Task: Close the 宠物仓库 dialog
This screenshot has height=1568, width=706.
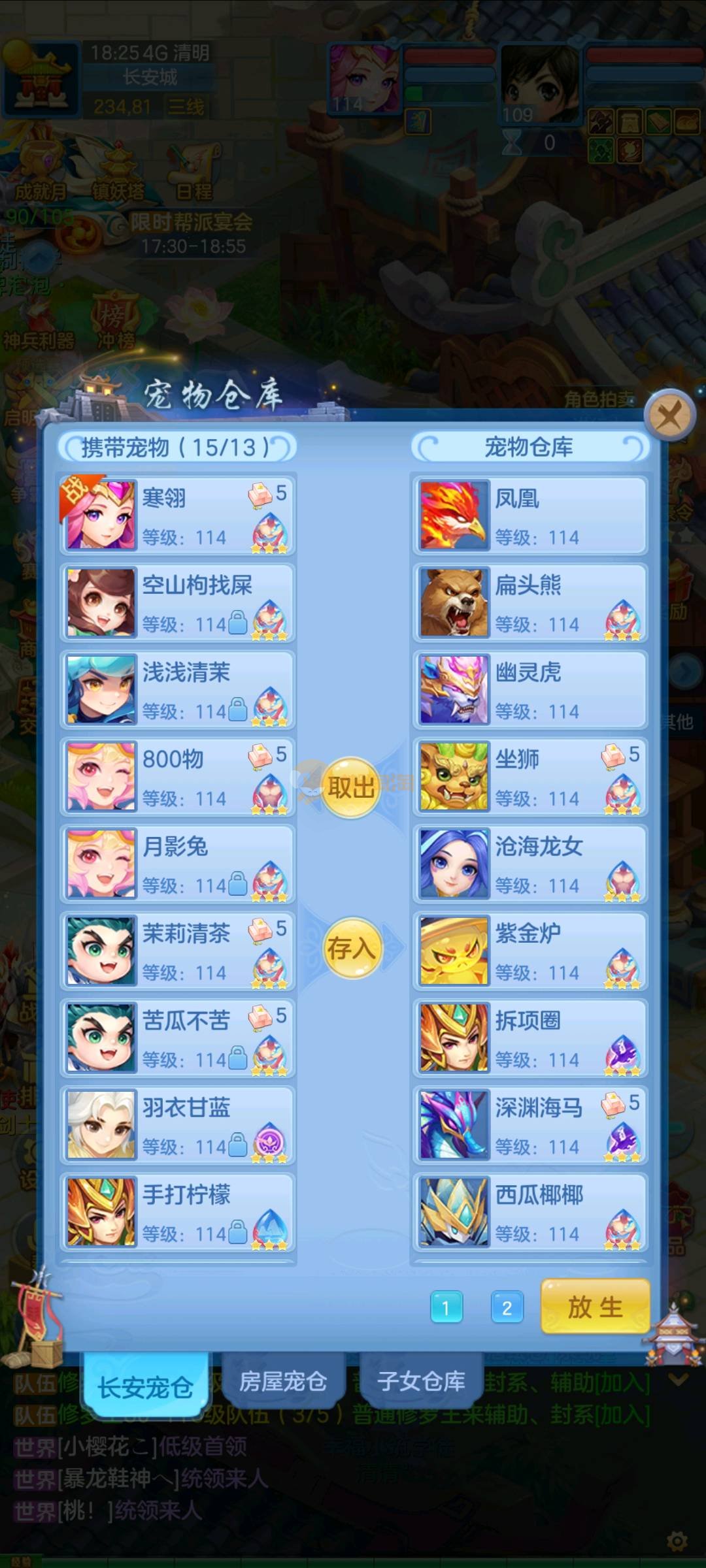Action: tap(669, 415)
